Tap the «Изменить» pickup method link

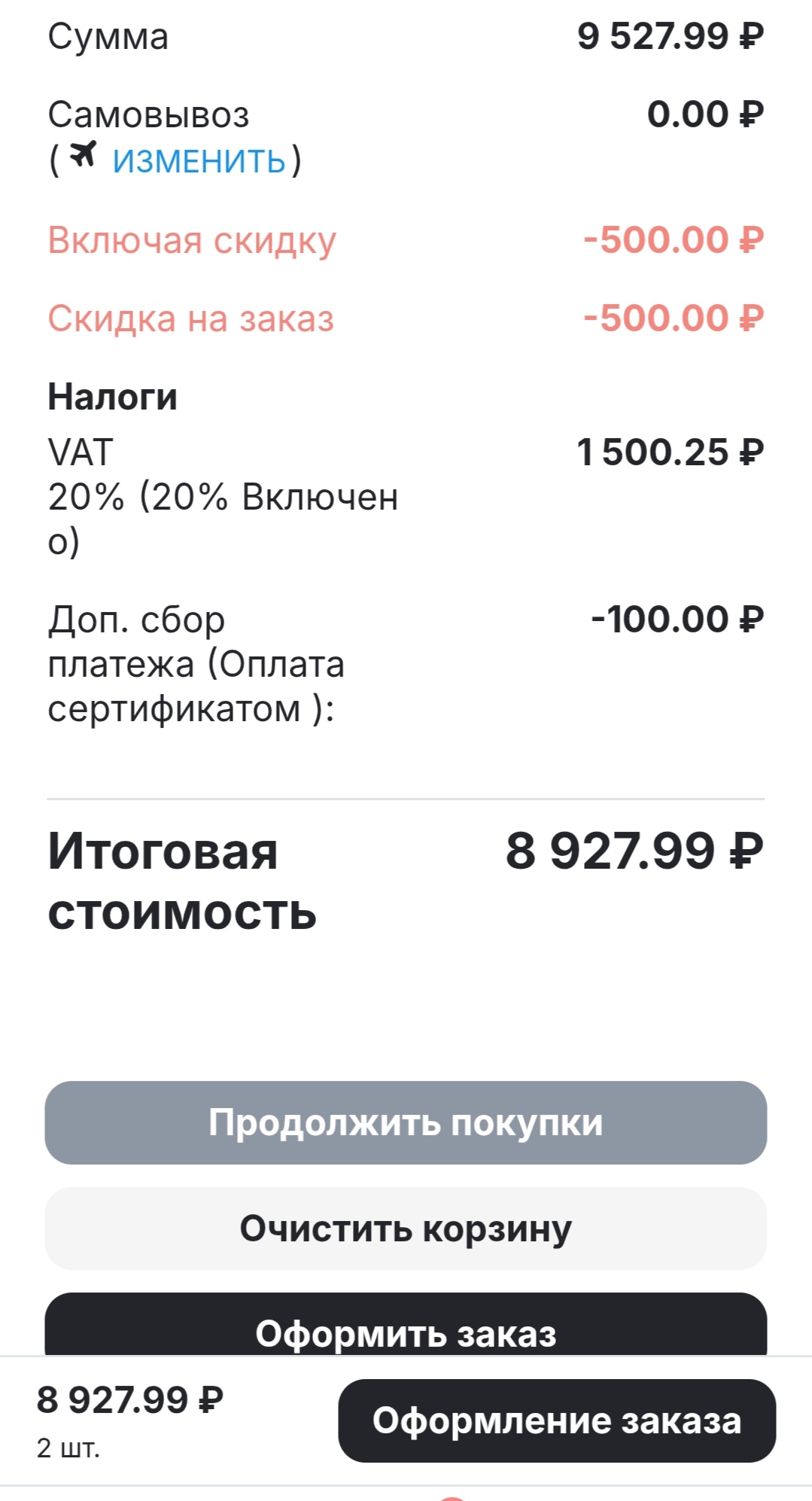[199, 160]
